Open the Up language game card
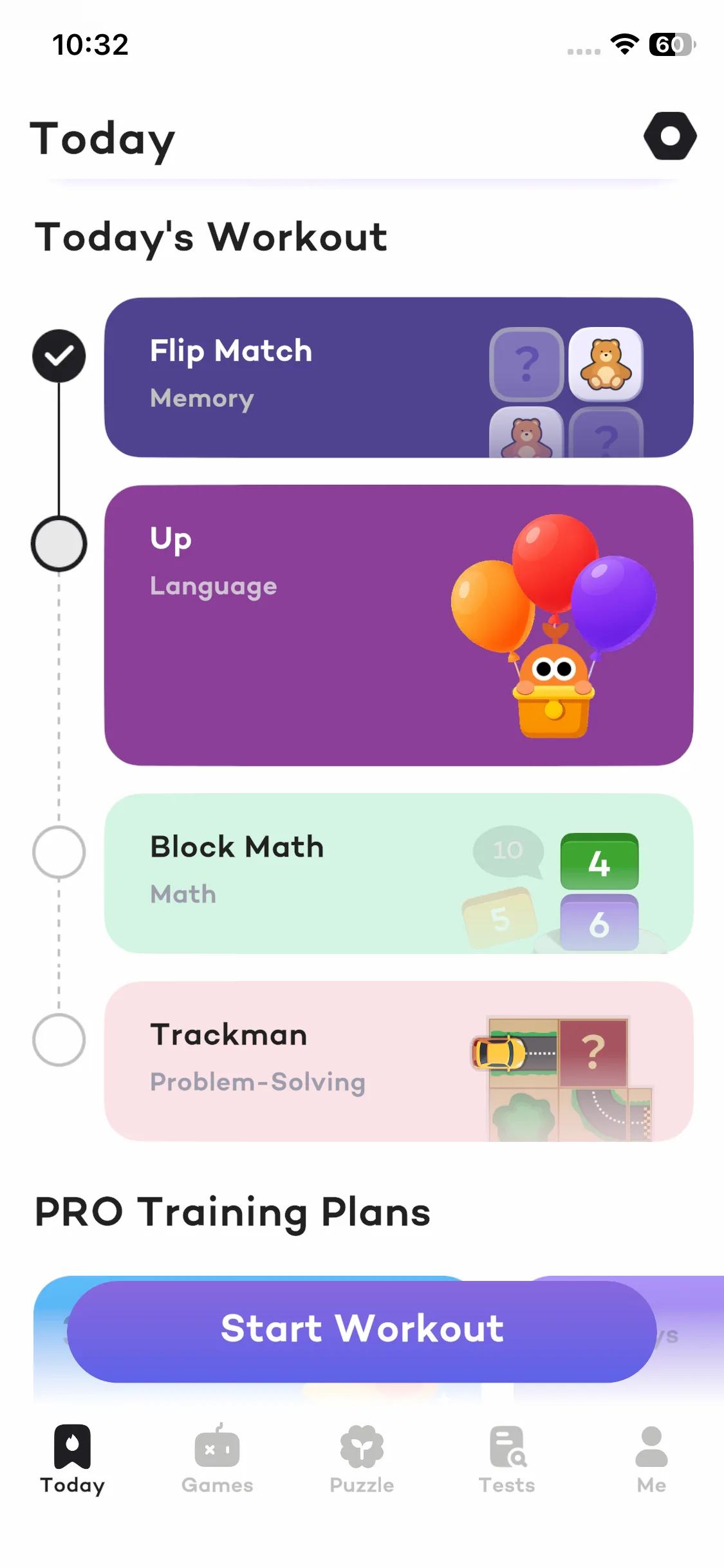 [398, 624]
